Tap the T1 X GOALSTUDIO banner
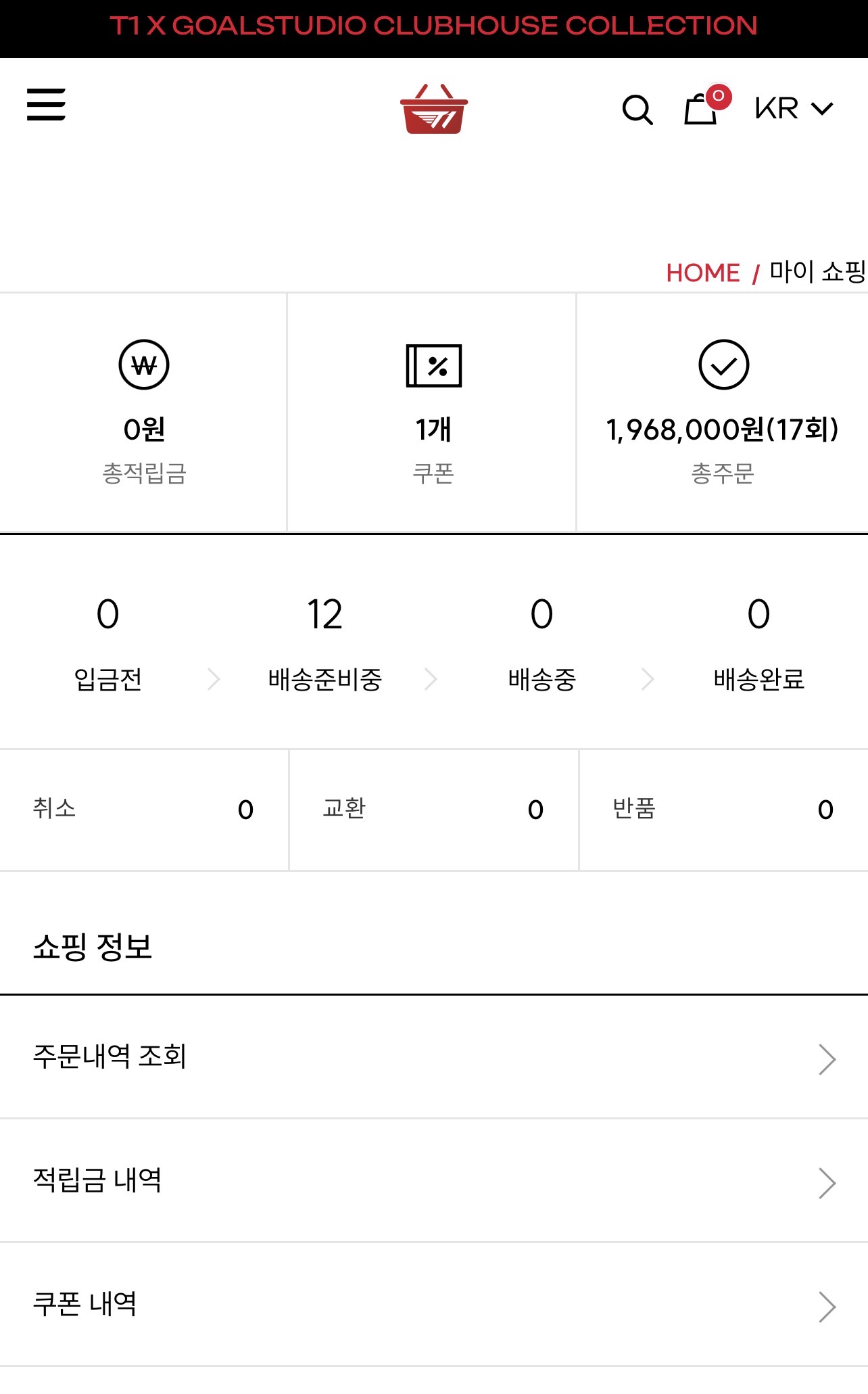This screenshot has width=868, height=1394. tap(434, 26)
